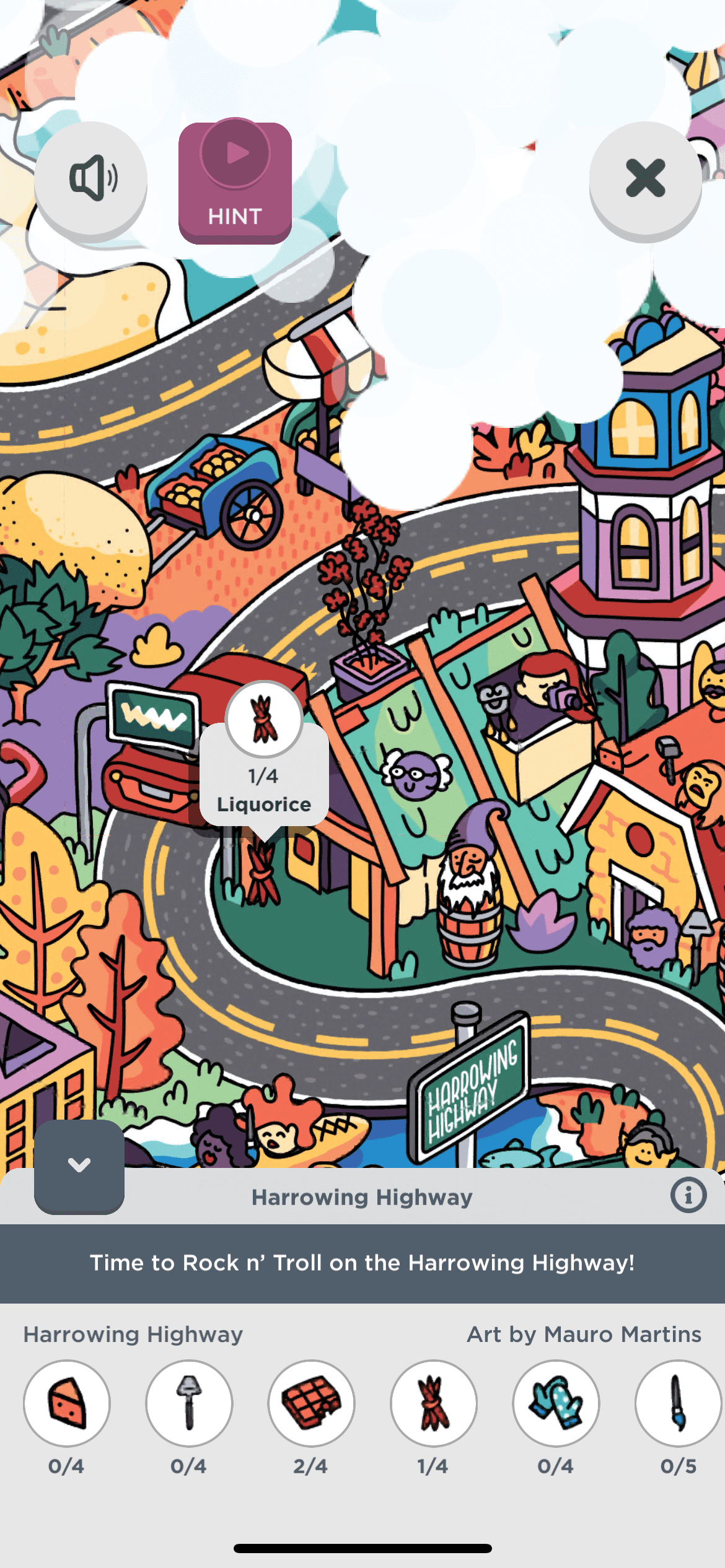Select the mittens item in the tray
The width and height of the screenshot is (725, 1568).
(x=556, y=1403)
